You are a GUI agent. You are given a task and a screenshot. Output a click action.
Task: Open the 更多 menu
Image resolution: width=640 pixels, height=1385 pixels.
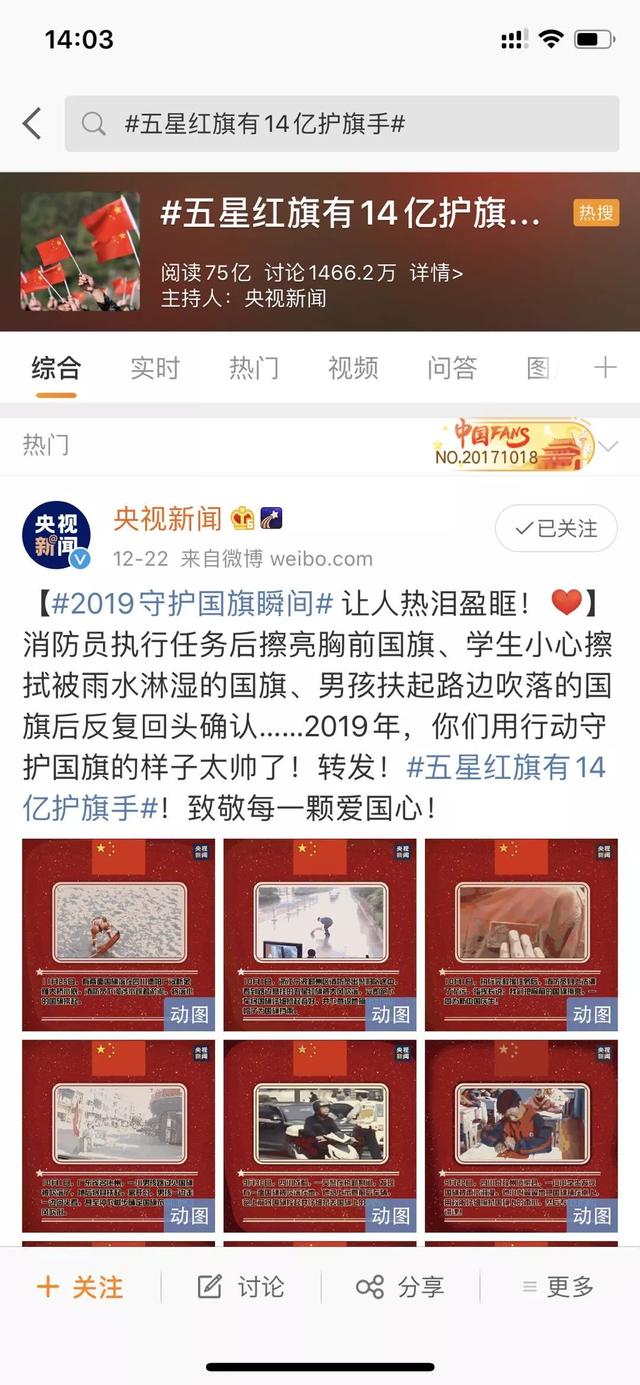pyautogui.click(x=558, y=1287)
